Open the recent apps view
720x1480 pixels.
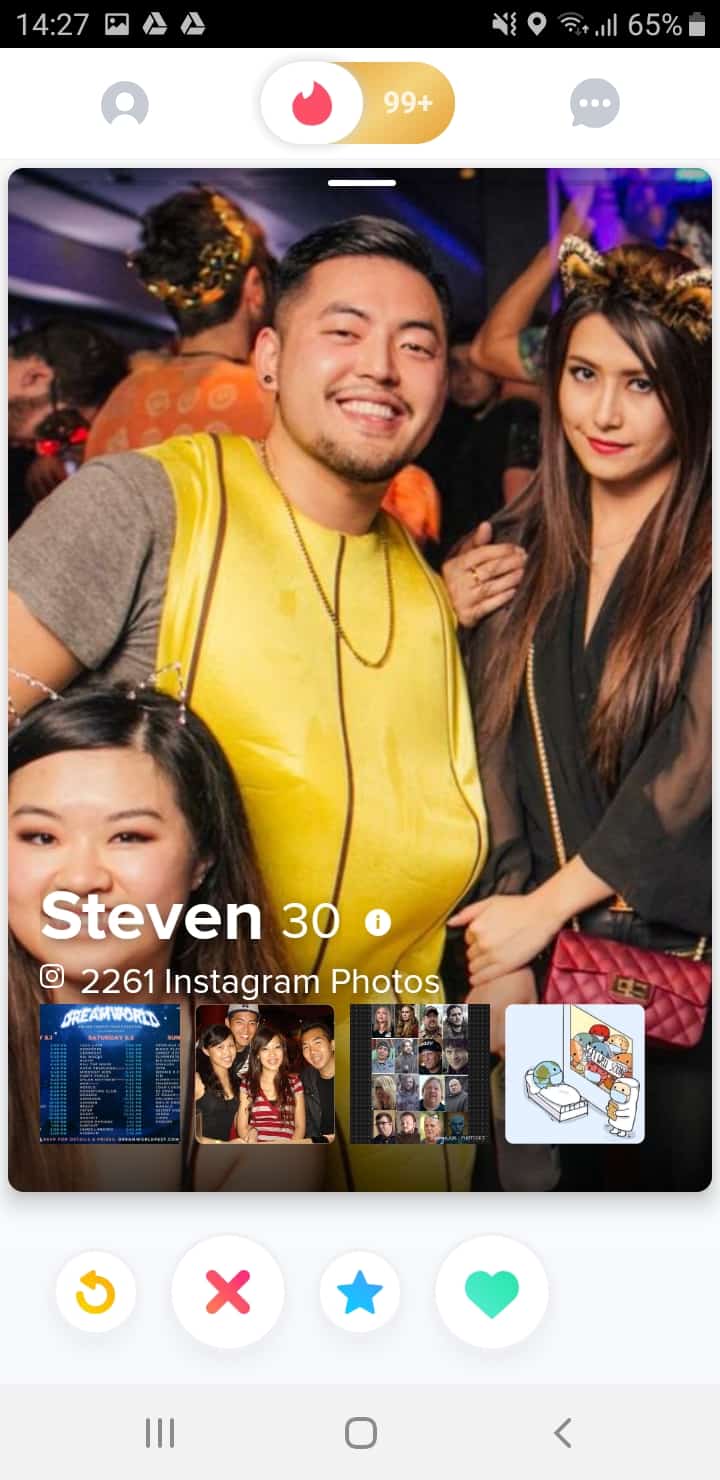(x=160, y=1433)
